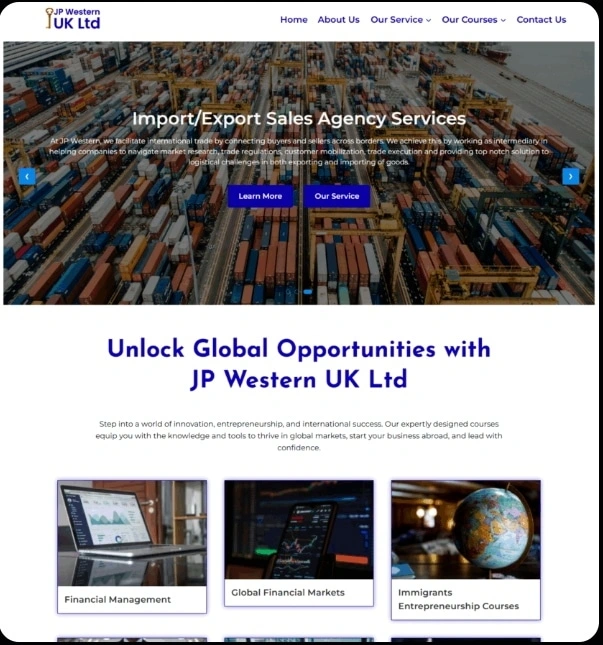Tap the Our Service banner button

tap(337, 196)
